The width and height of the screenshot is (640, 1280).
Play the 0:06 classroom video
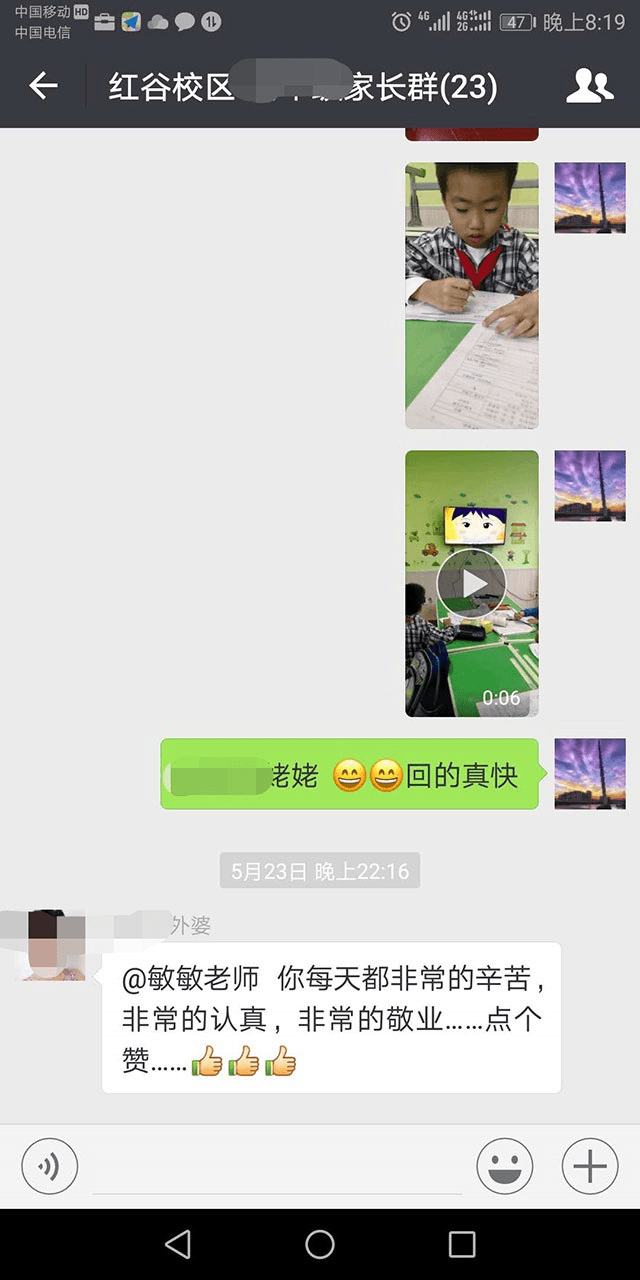471,583
